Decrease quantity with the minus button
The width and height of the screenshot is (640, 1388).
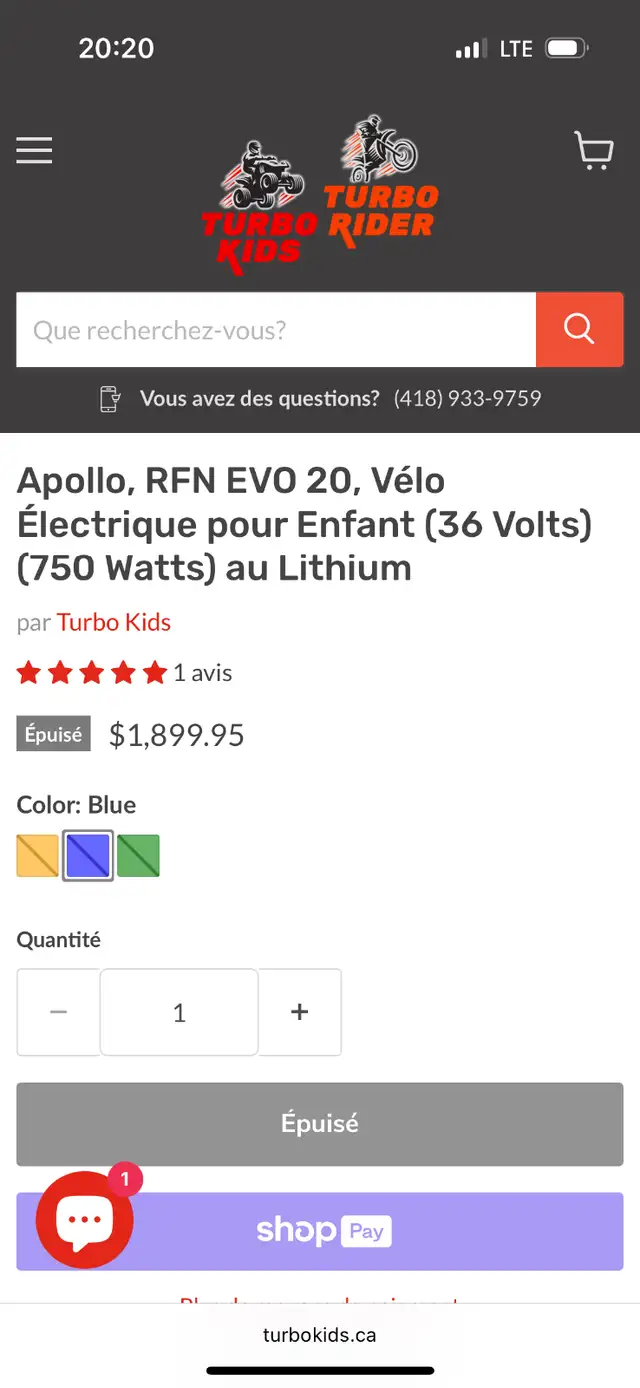coord(58,1012)
